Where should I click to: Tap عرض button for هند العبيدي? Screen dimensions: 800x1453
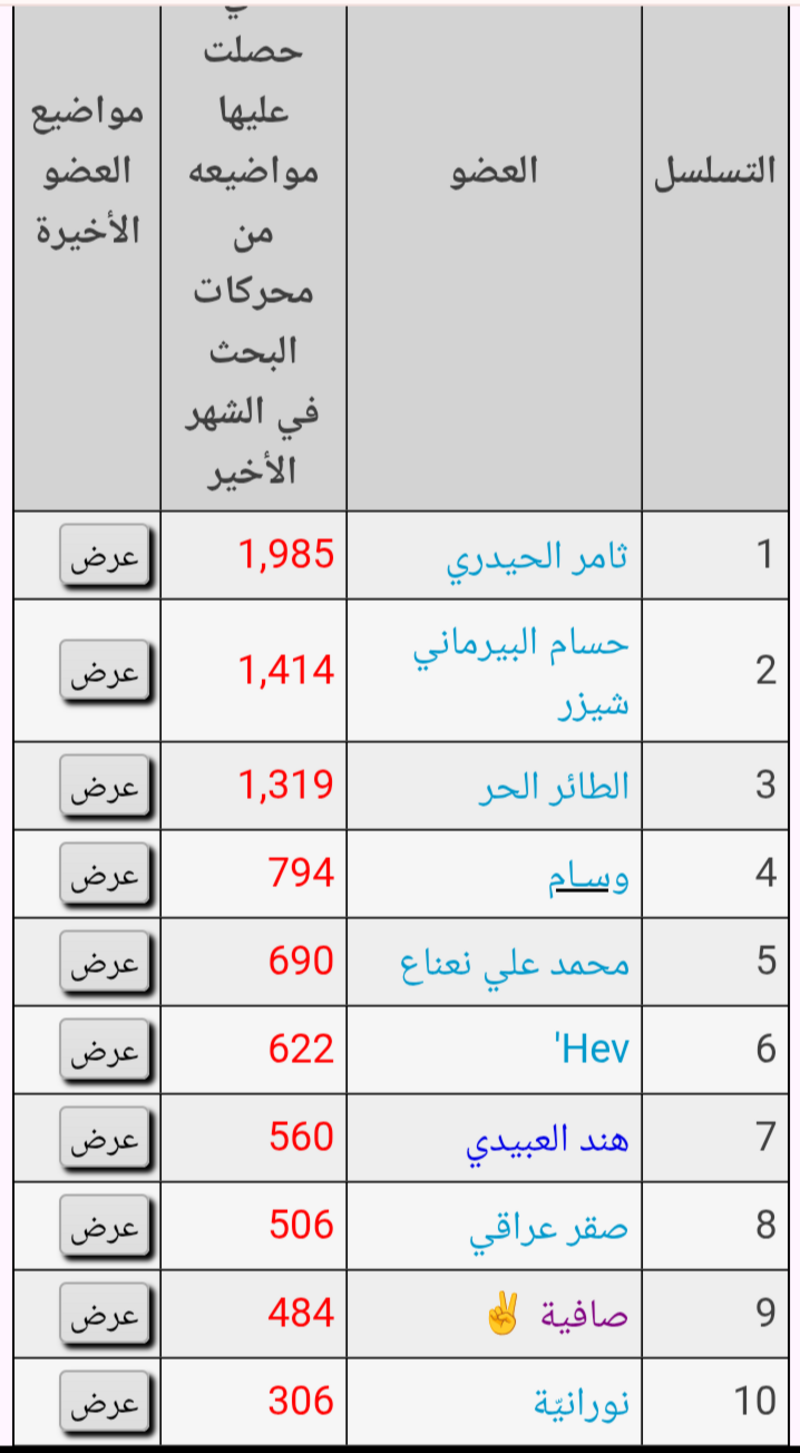(104, 1137)
